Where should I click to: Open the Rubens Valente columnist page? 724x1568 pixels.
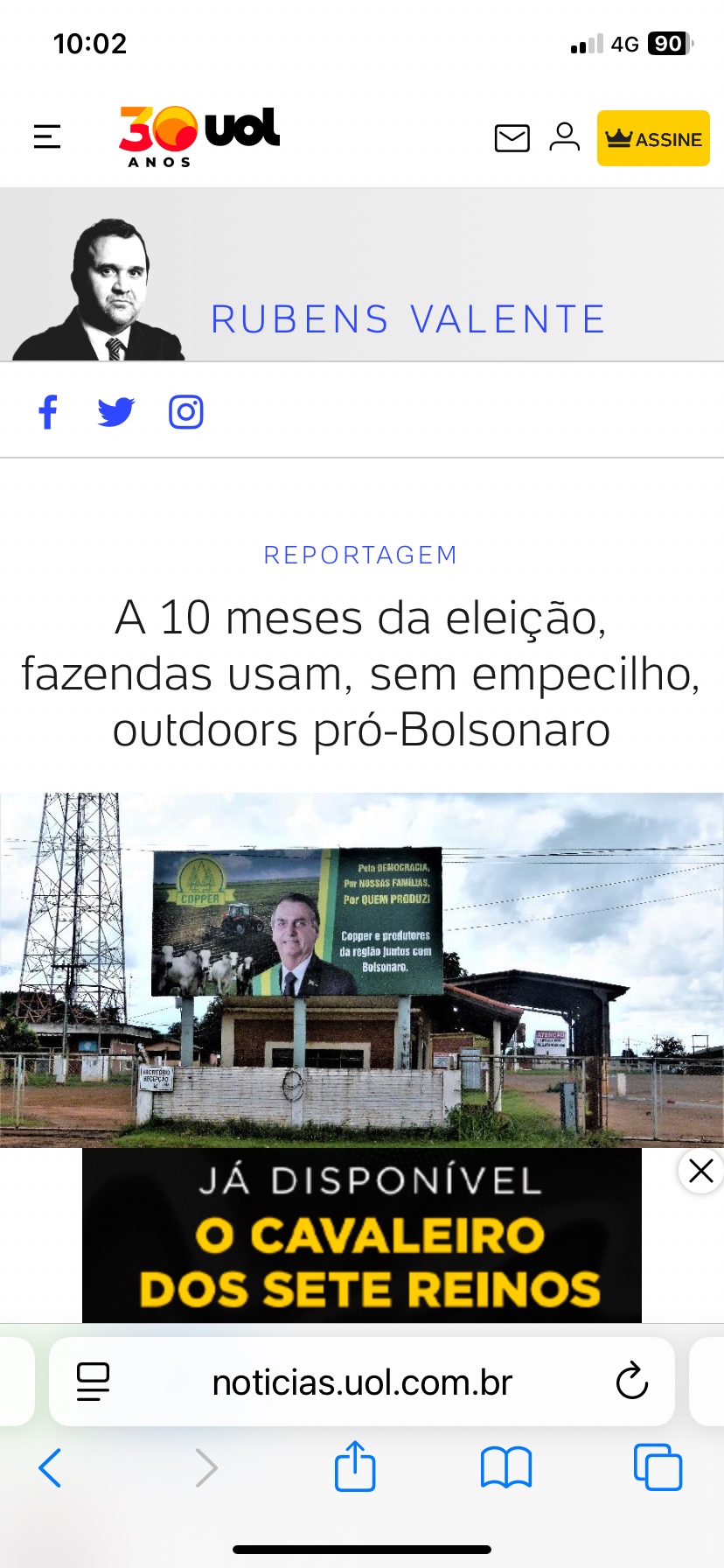pyautogui.click(x=407, y=319)
